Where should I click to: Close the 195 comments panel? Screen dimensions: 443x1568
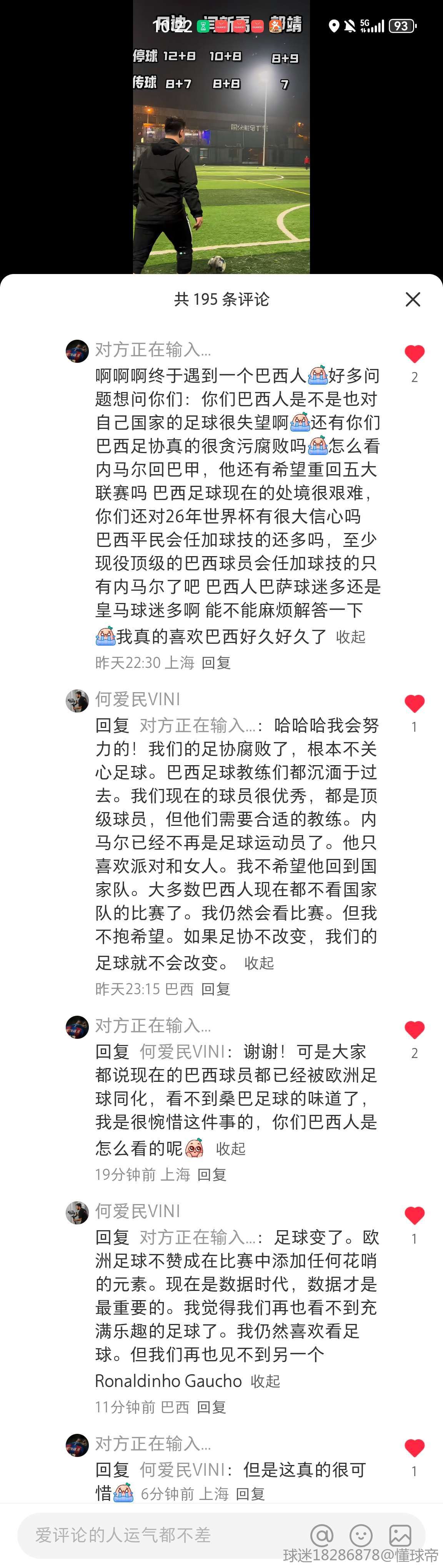pyautogui.click(x=413, y=299)
